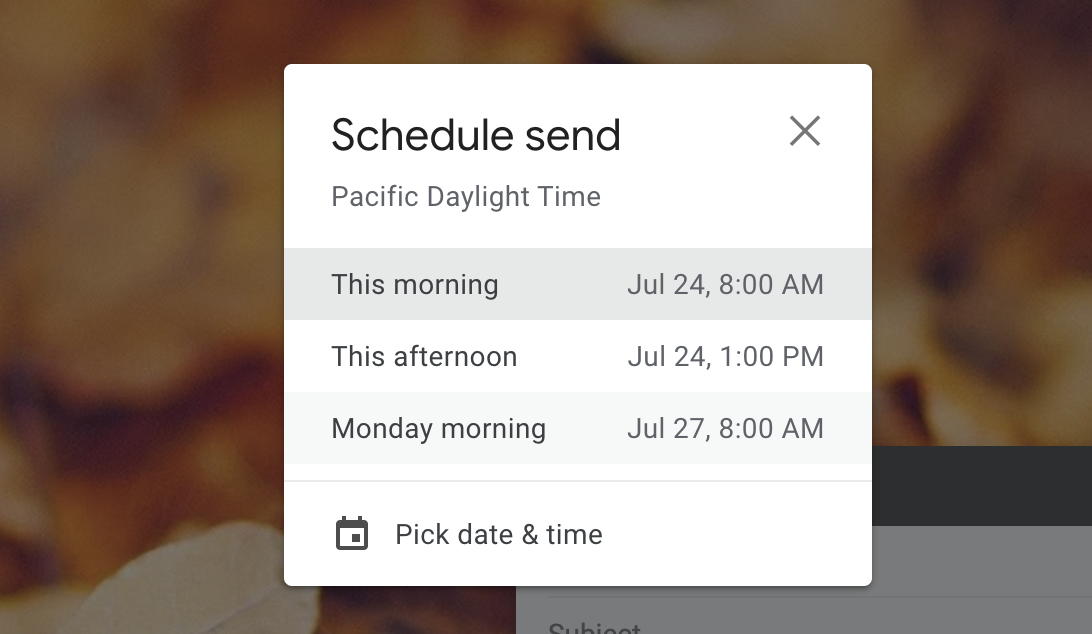Choose This afternoon at 1:00 PM
This screenshot has width=1092, height=634.
[577, 356]
